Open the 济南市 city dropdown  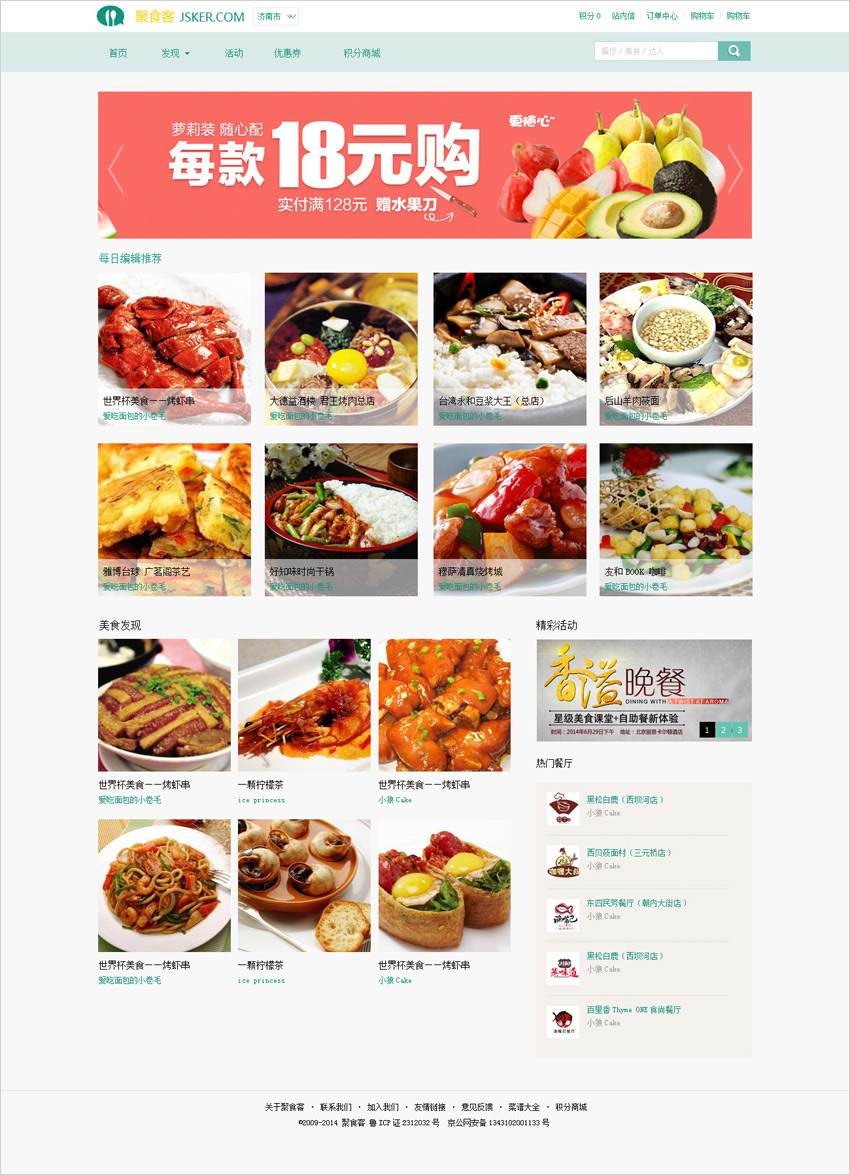coord(276,17)
